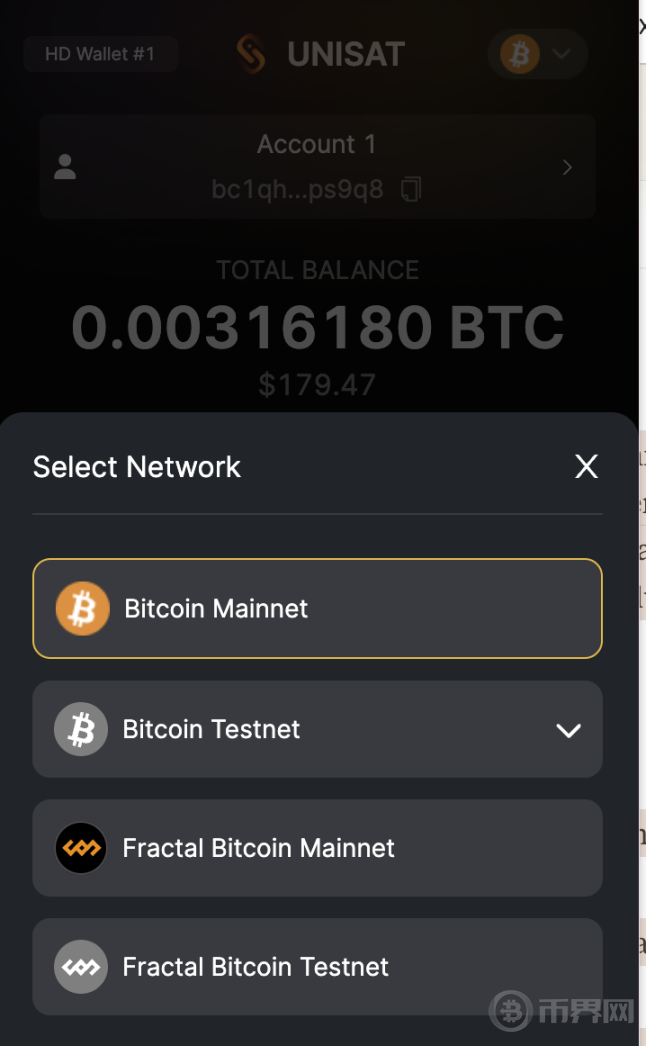Switch to Fractal Bitcoin Testnet

pos(318,967)
